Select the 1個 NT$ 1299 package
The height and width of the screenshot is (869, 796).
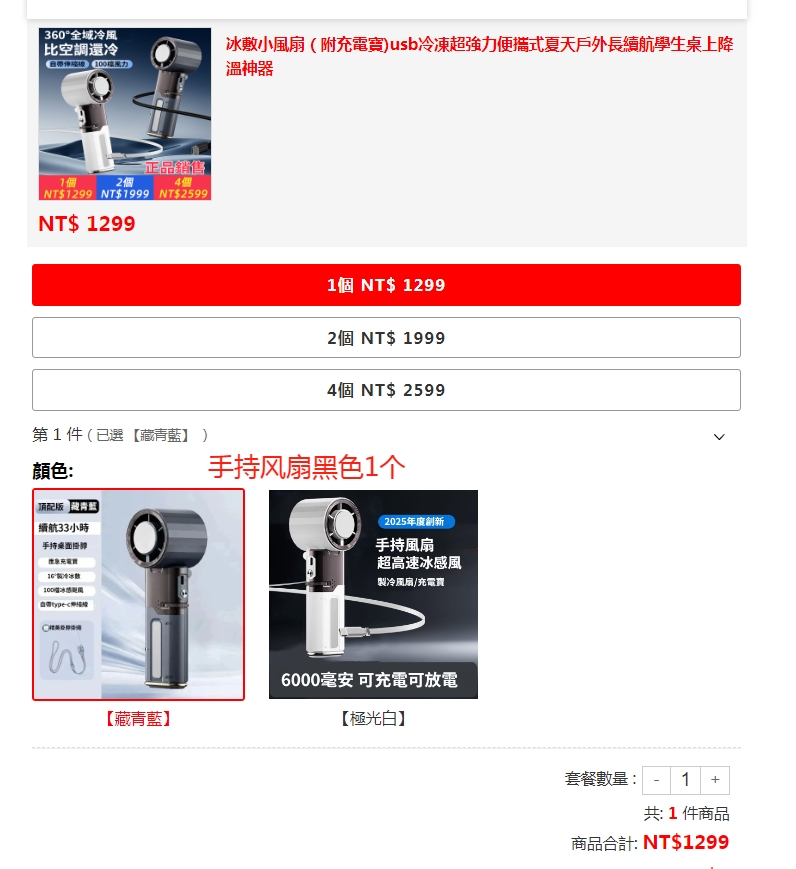[x=386, y=285]
